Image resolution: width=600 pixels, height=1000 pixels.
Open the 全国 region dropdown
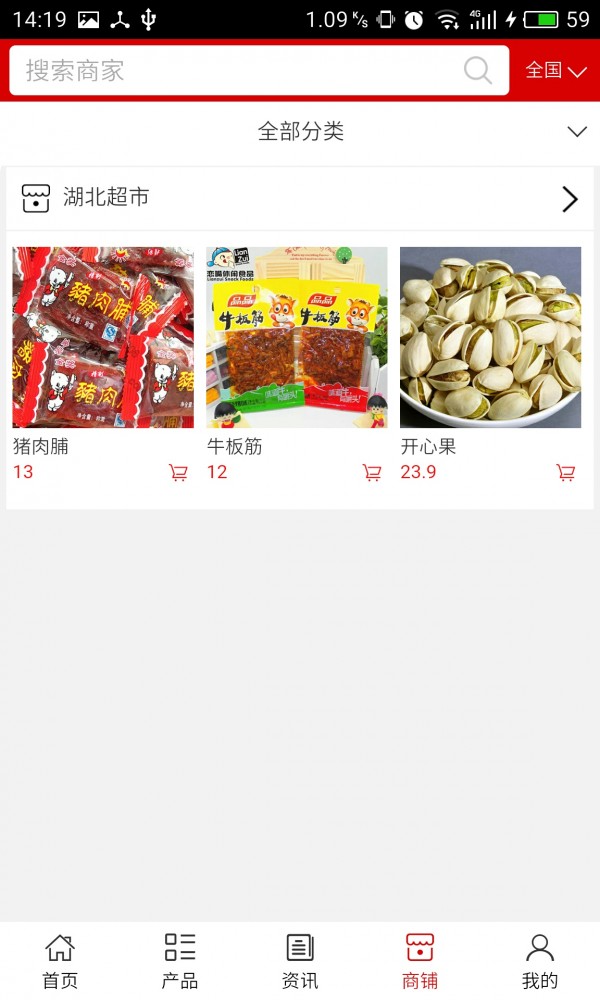click(x=556, y=71)
